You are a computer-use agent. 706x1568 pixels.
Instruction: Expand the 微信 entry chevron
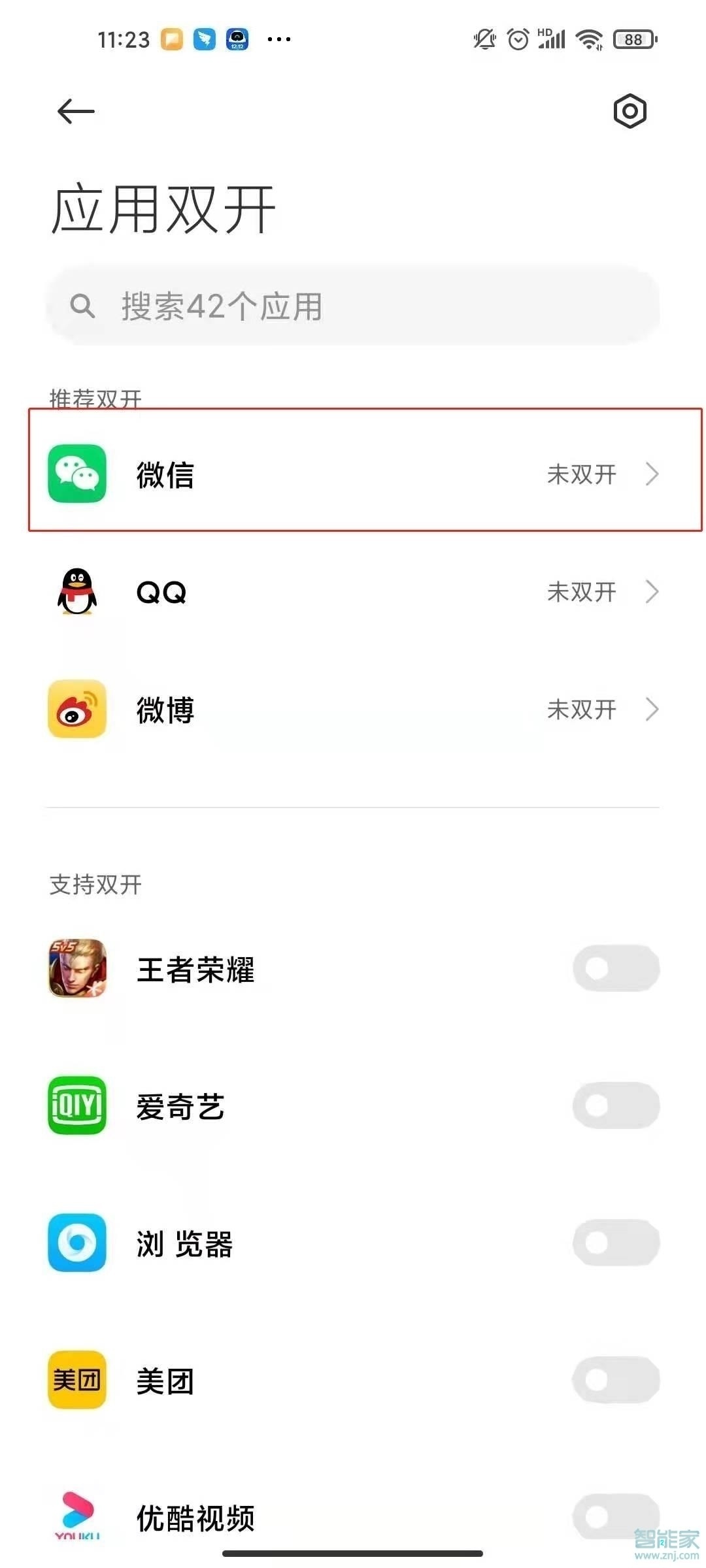coord(652,475)
